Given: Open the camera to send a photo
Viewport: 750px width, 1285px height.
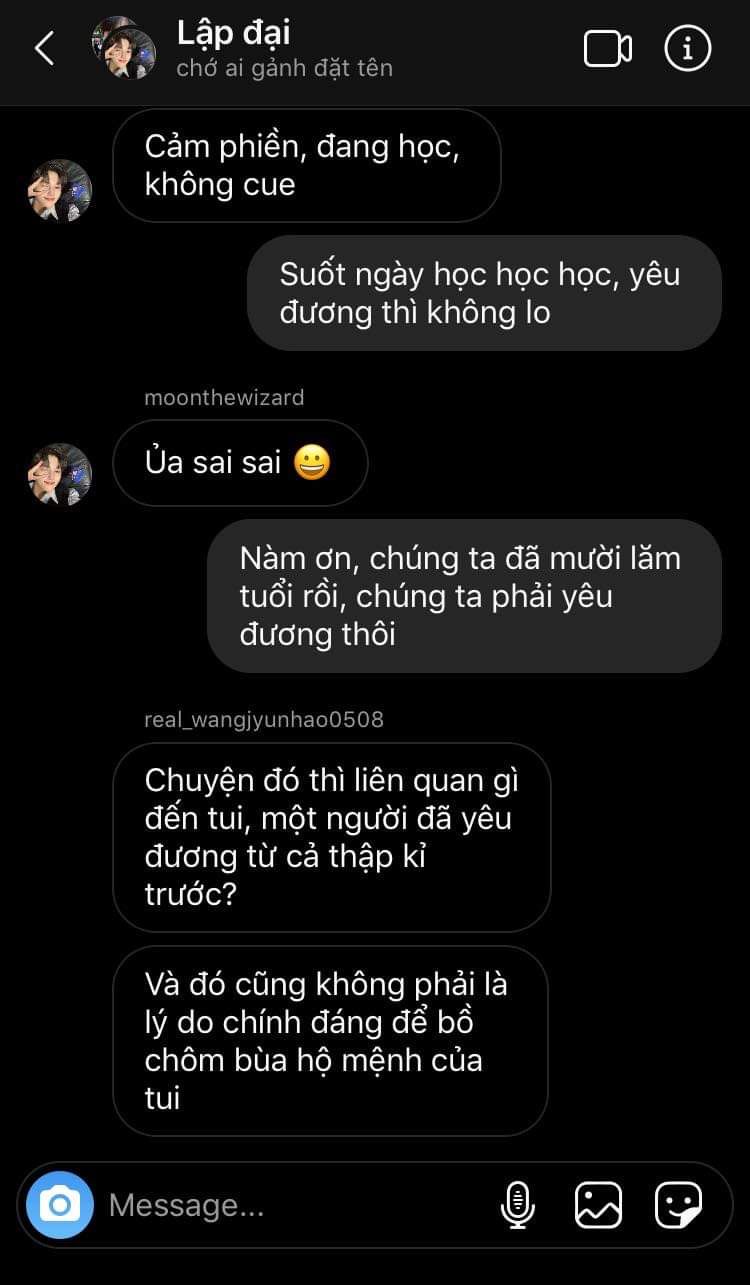Looking at the screenshot, I should coord(60,1205).
